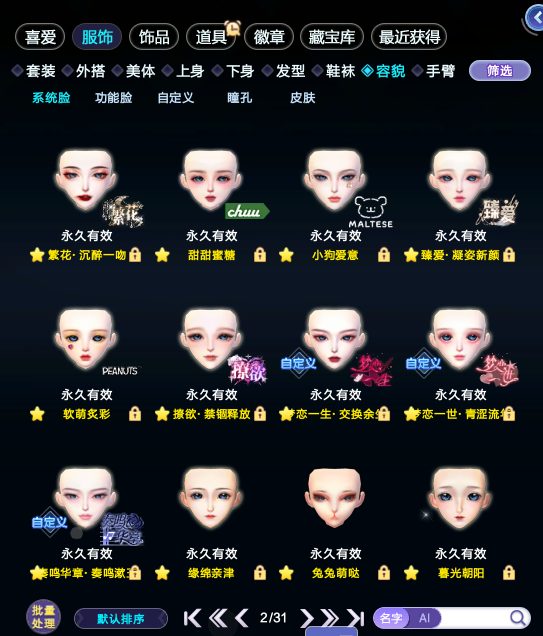Tap the search magnifier icon

[x=517, y=618]
